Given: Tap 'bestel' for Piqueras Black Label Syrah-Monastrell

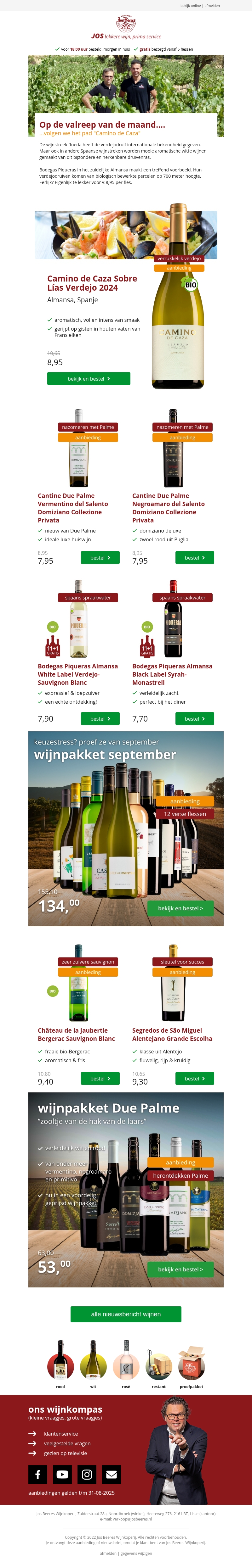Looking at the screenshot, I should point(195,719).
